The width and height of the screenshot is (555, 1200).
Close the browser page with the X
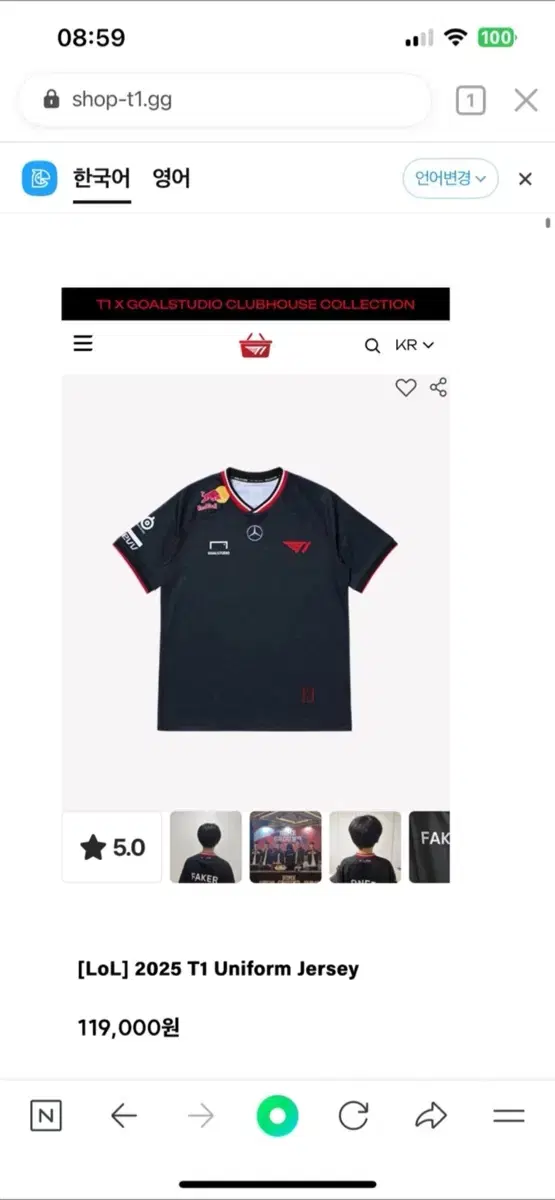526,100
